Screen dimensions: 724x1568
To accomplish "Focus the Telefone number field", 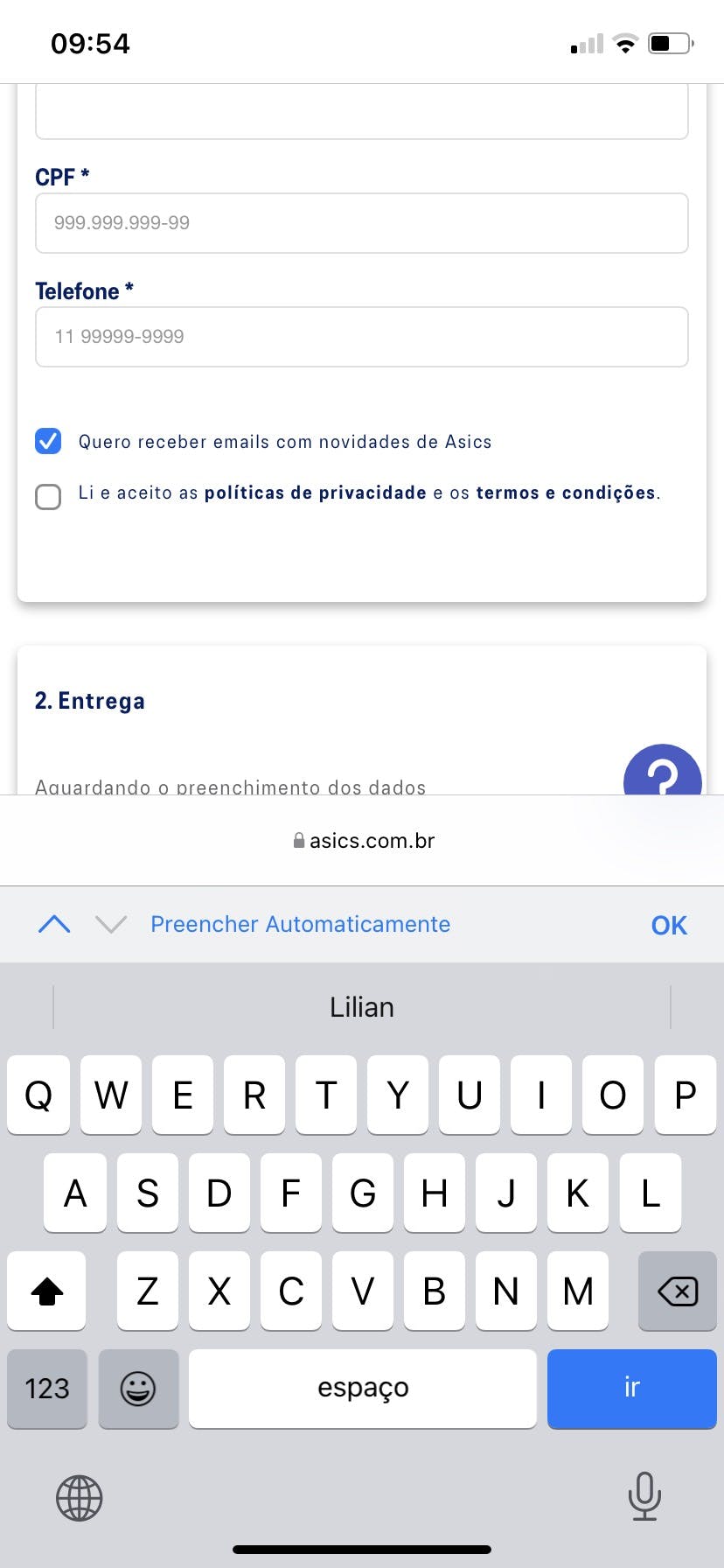I will click(361, 337).
